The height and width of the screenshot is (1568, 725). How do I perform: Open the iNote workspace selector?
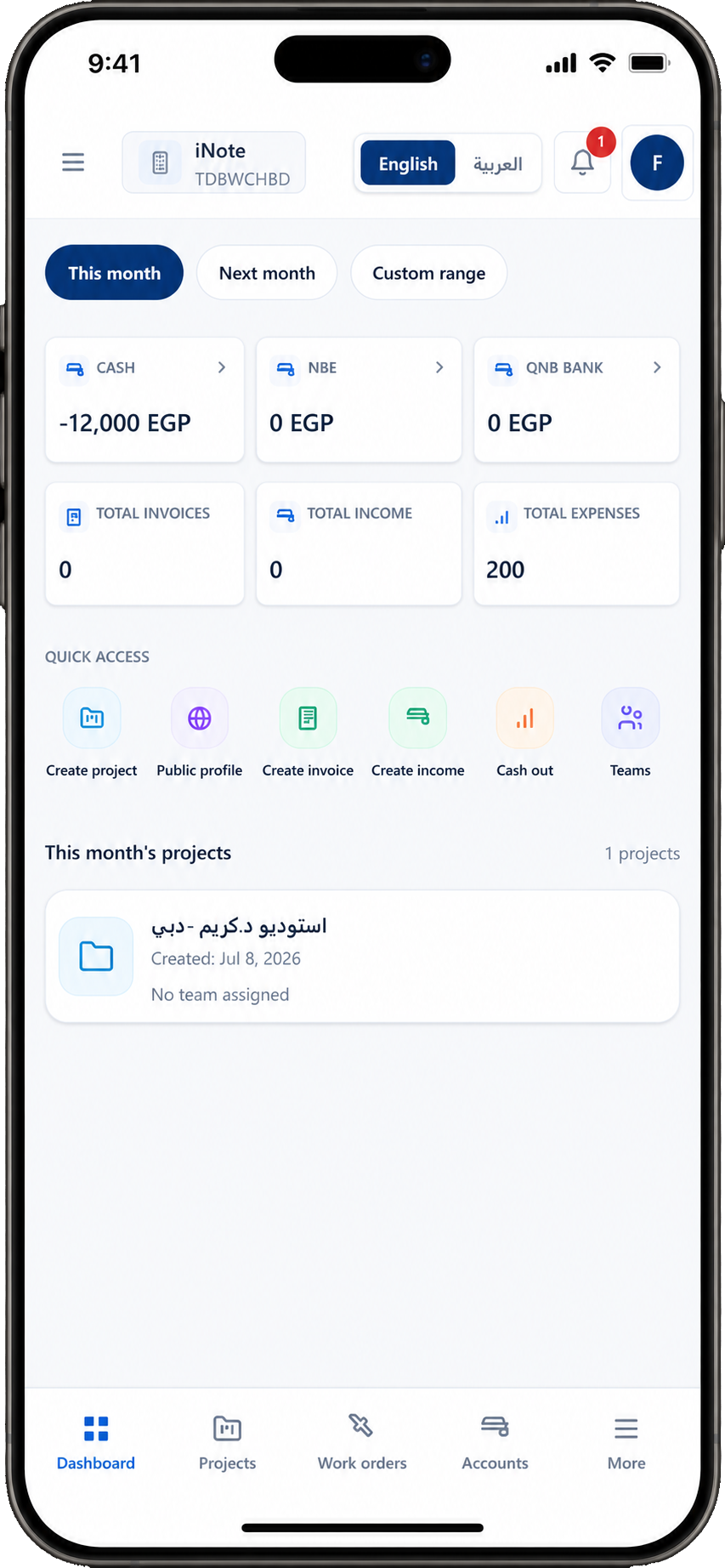(x=214, y=162)
